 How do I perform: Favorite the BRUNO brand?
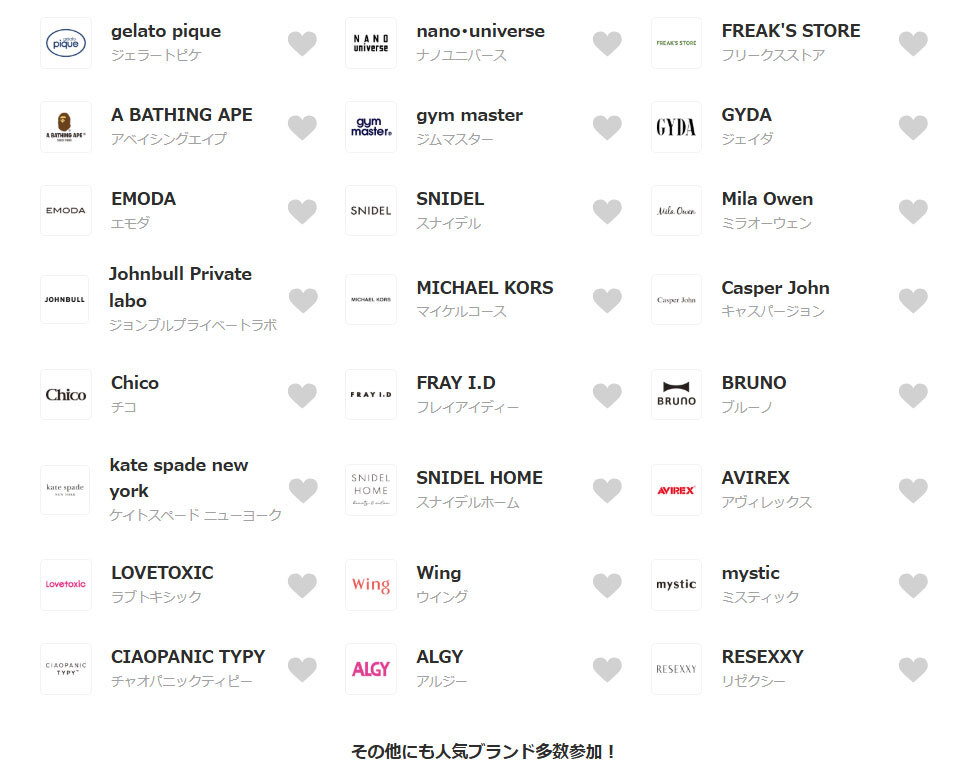(913, 395)
